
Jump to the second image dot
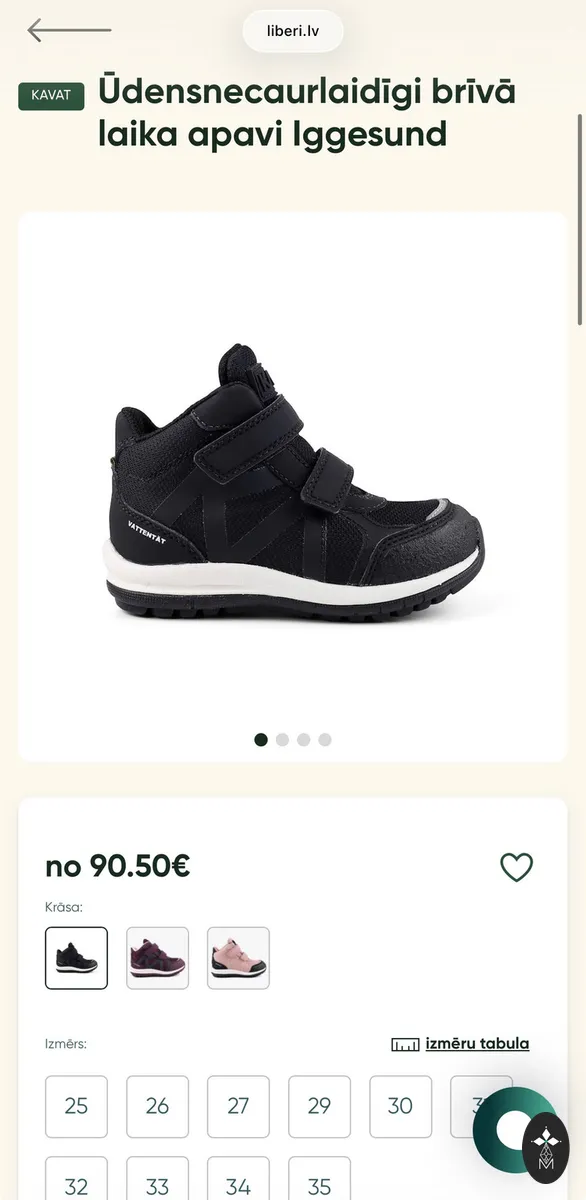pyautogui.click(x=282, y=740)
